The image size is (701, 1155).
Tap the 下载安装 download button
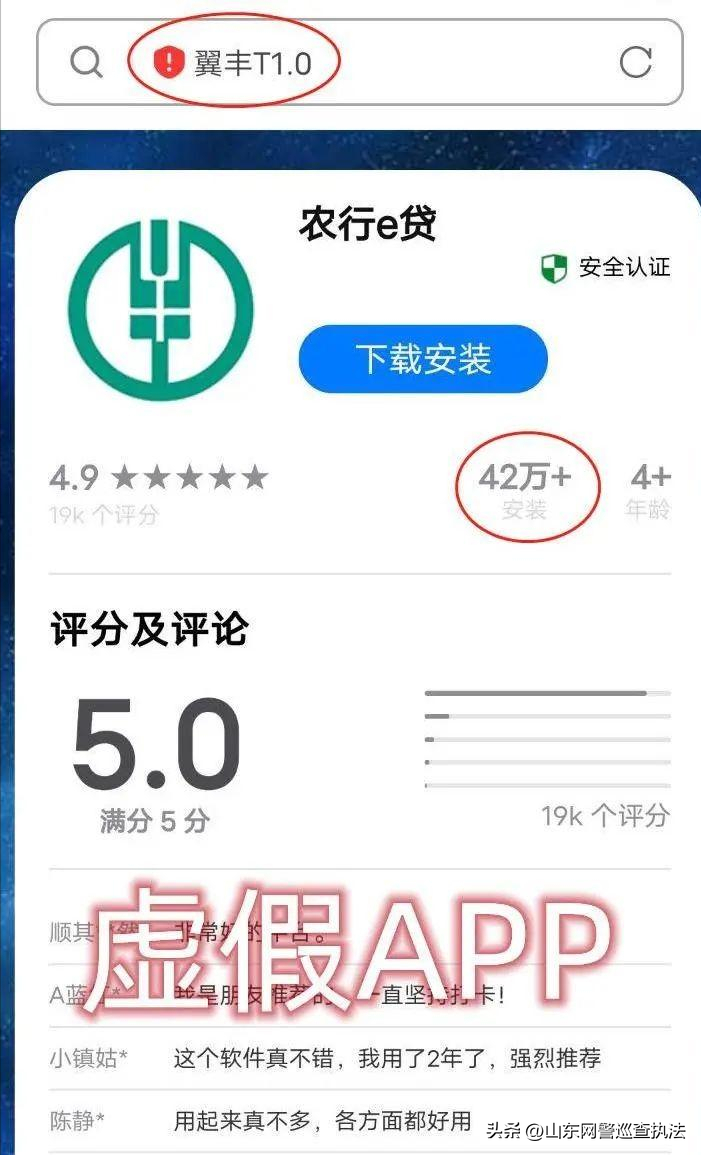423,359
